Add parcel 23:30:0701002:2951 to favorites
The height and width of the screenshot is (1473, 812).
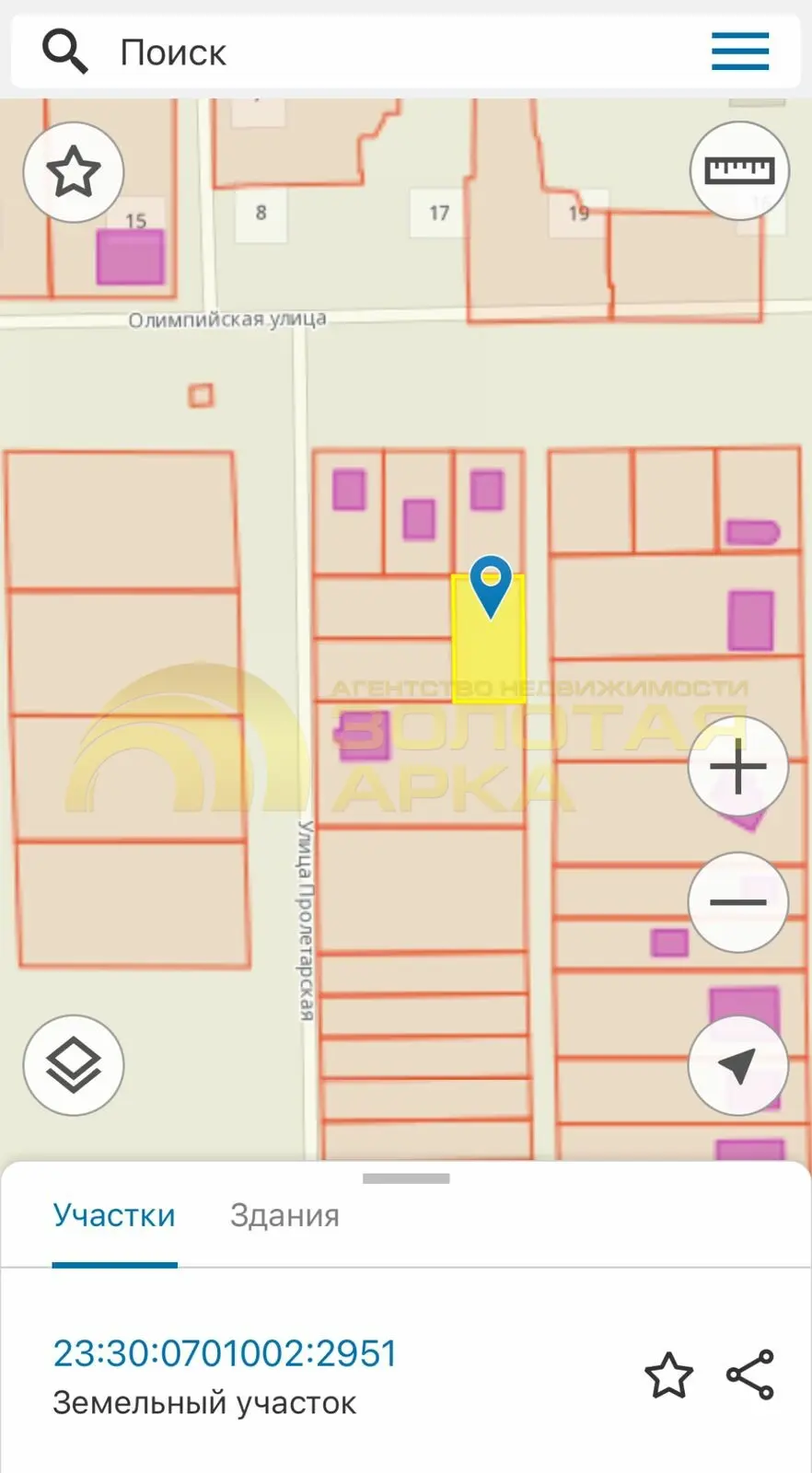pyautogui.click(x=668, y=1375)
